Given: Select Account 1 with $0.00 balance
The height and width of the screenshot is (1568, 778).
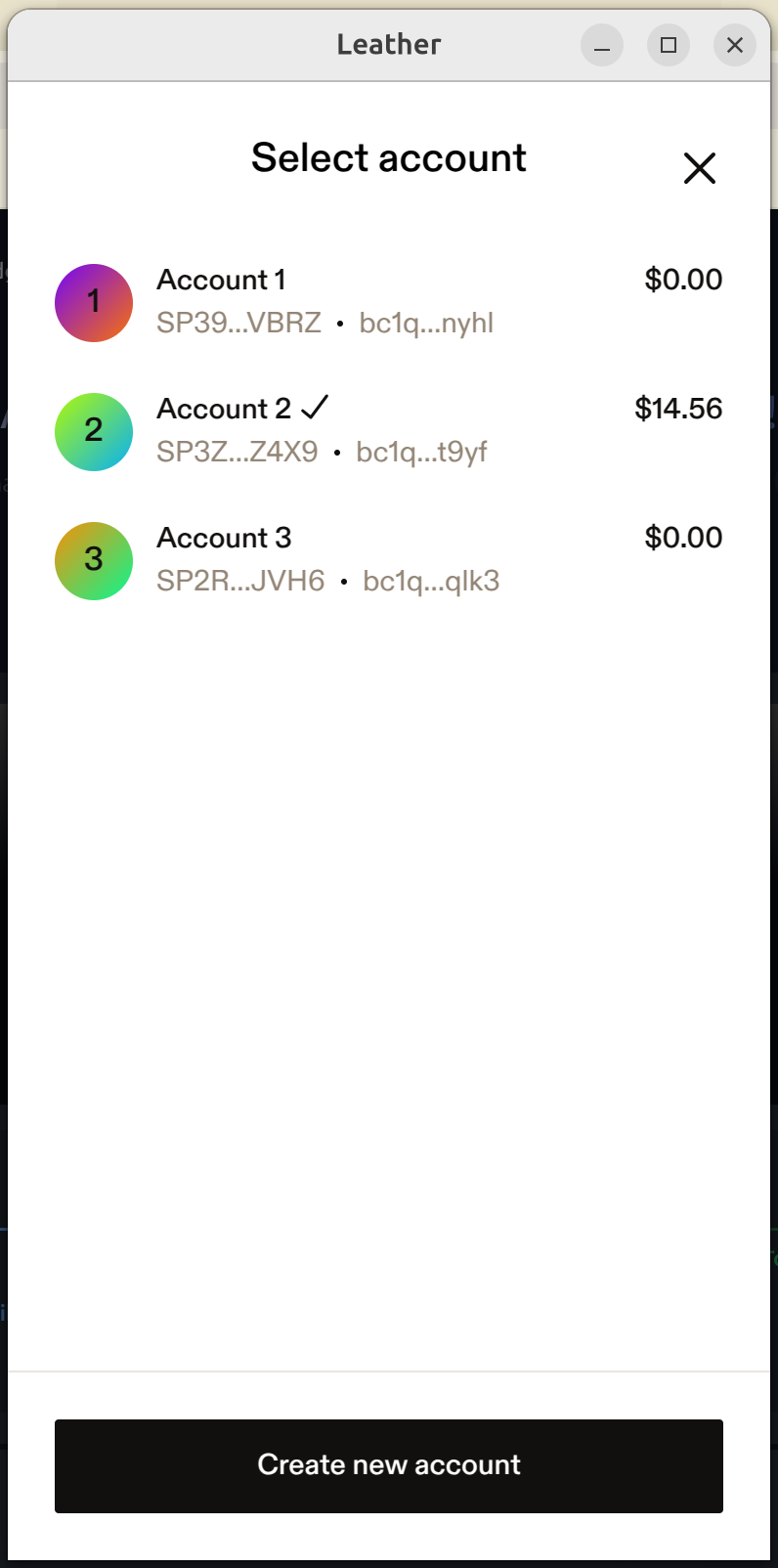Looking at the screenshot, I should 389,302.
